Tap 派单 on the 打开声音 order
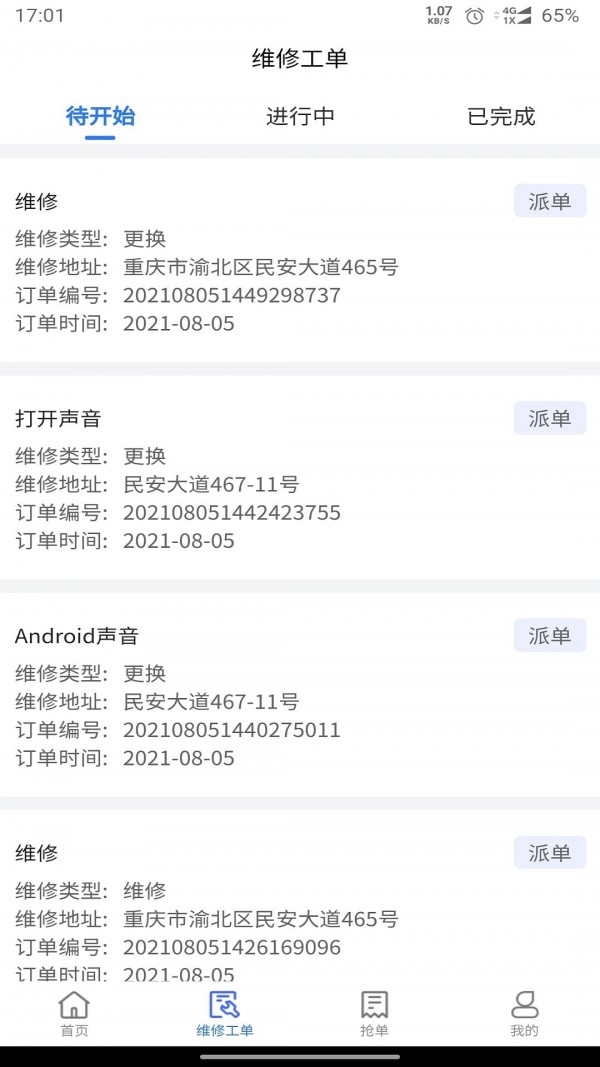The width and height of the screenshot is (600, 1067). (549, 418)
